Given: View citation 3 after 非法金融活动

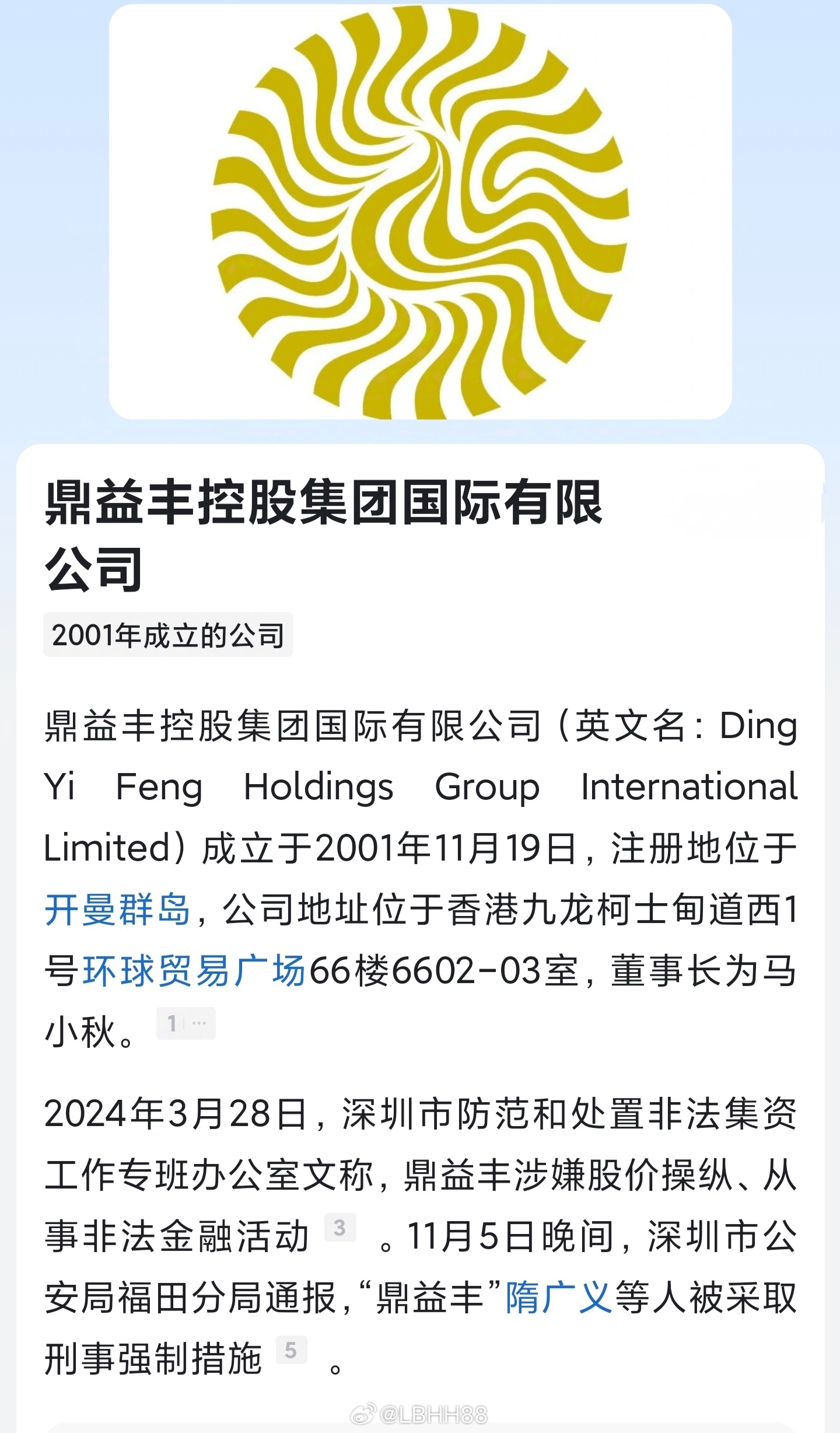Looking at the screenshot, I should coord(340,1227).
